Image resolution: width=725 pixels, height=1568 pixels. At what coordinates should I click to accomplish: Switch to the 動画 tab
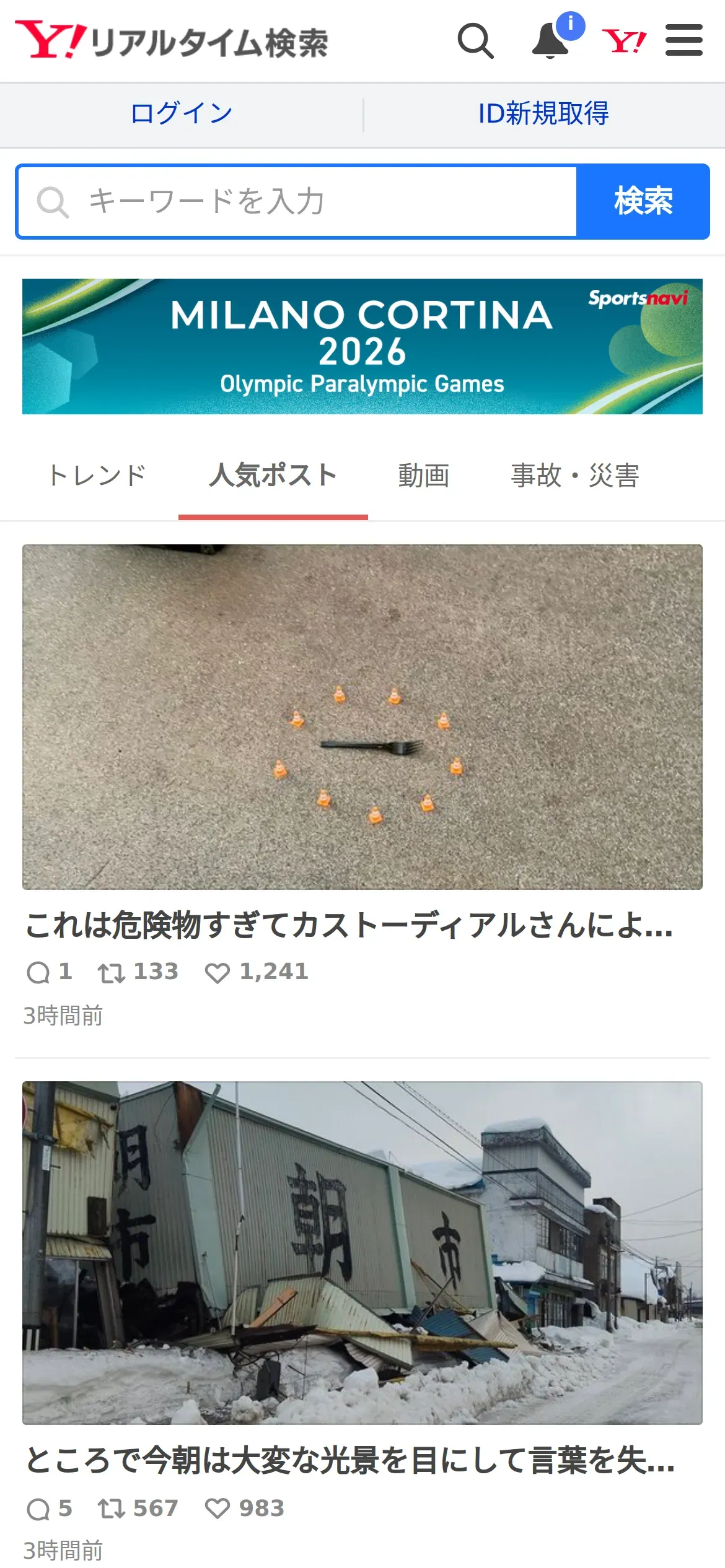(x=423, y=476)
